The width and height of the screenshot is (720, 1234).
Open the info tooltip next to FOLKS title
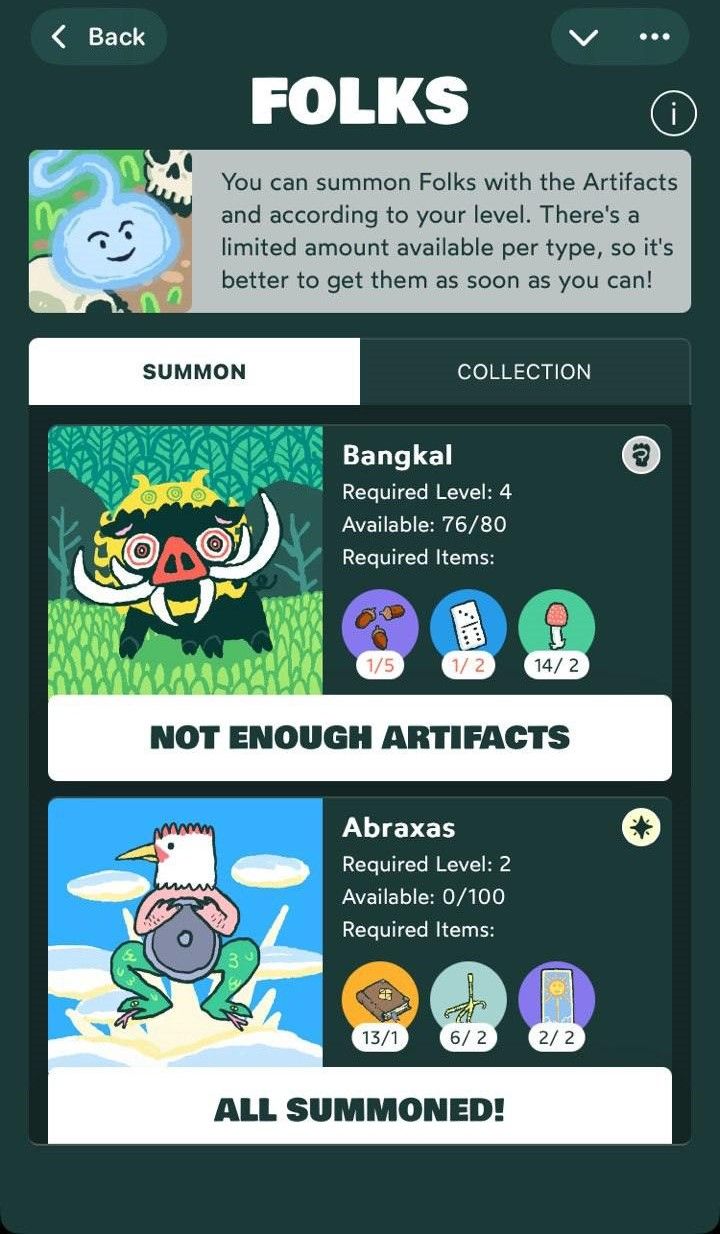coord(673,113)
